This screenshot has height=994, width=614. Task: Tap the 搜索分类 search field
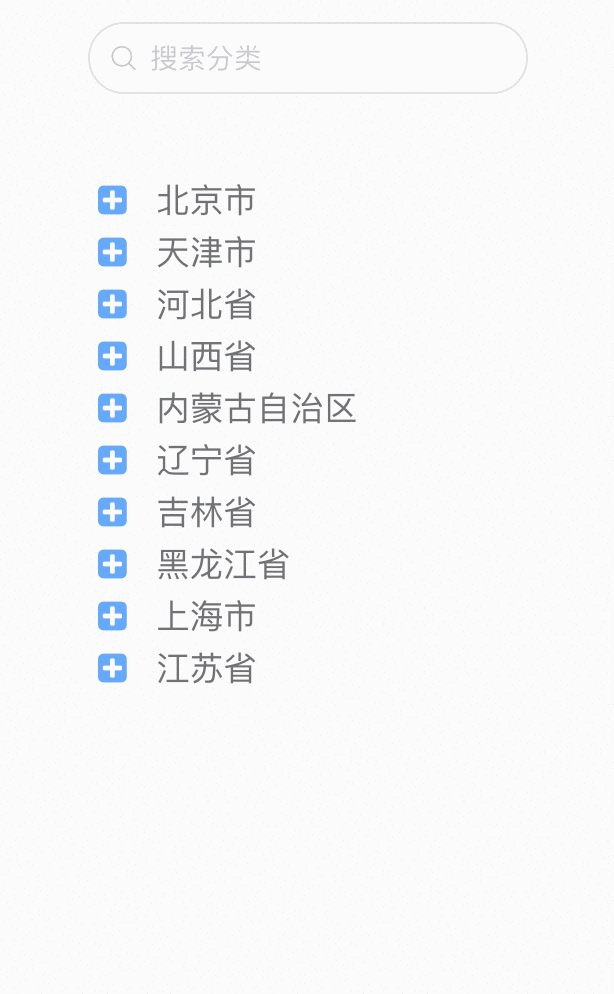(x=307, y=58)
